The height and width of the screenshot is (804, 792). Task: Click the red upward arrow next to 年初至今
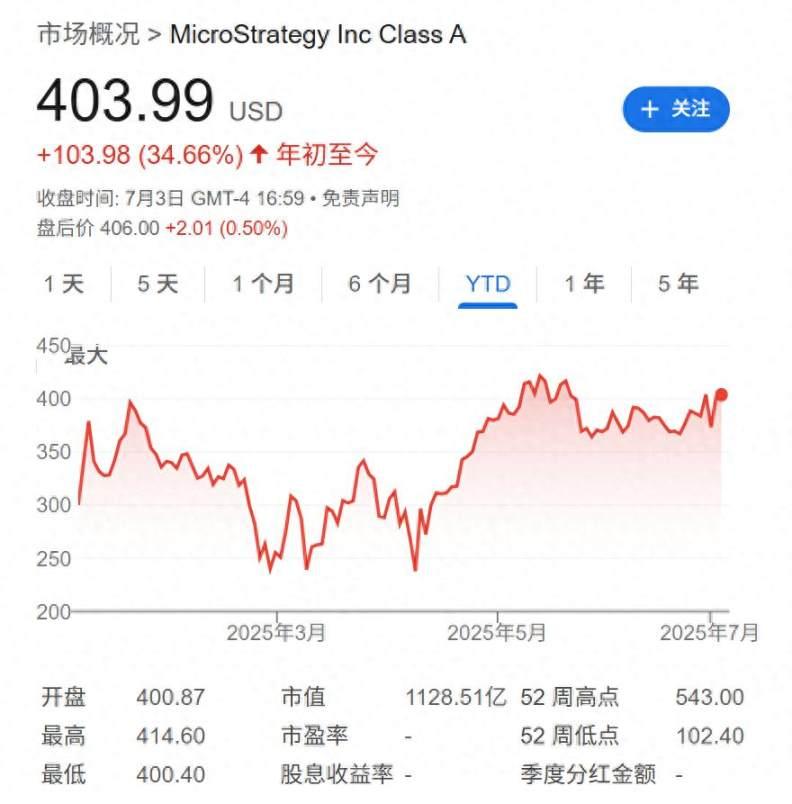(257, 155)
